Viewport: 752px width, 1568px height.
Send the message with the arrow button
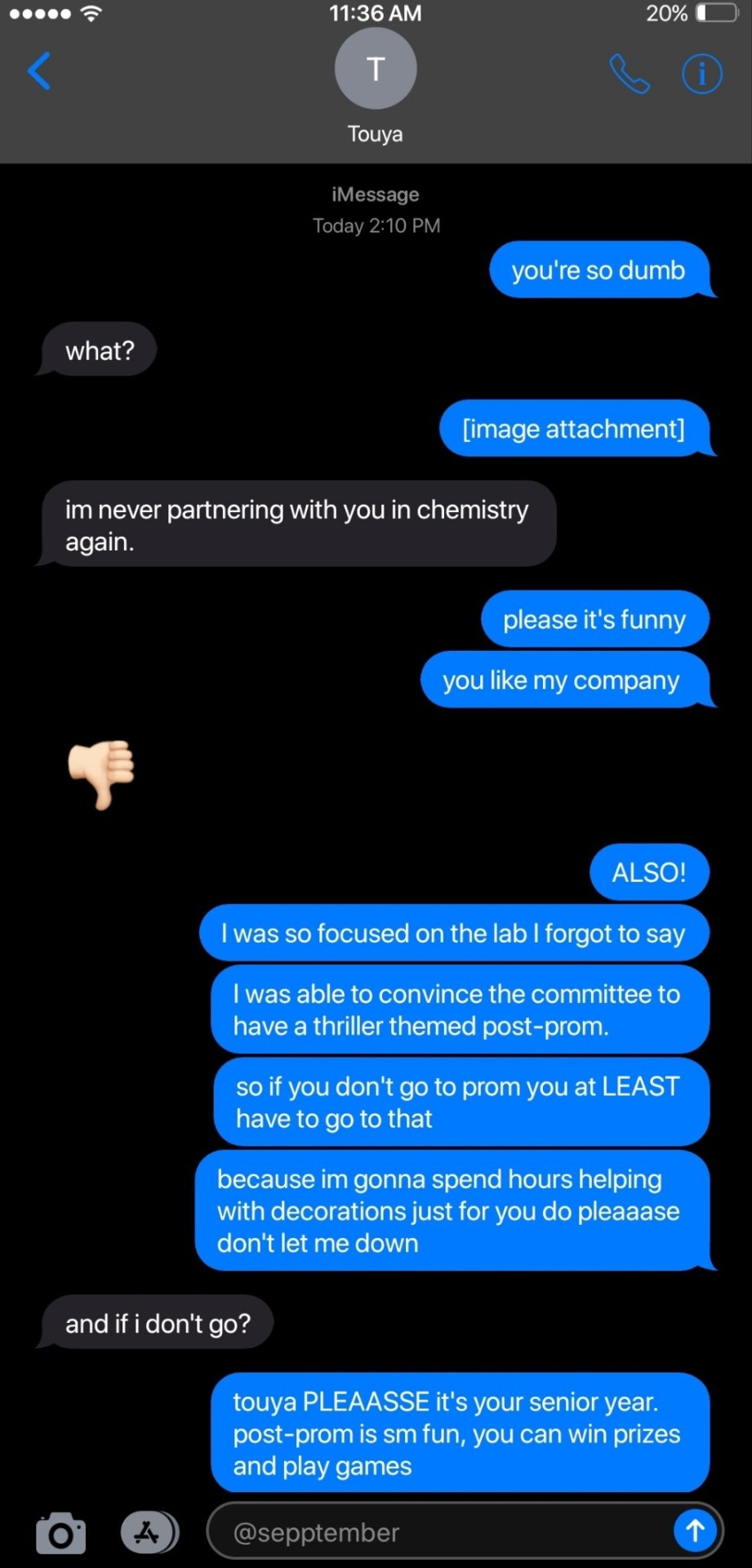pos(695,1530)
